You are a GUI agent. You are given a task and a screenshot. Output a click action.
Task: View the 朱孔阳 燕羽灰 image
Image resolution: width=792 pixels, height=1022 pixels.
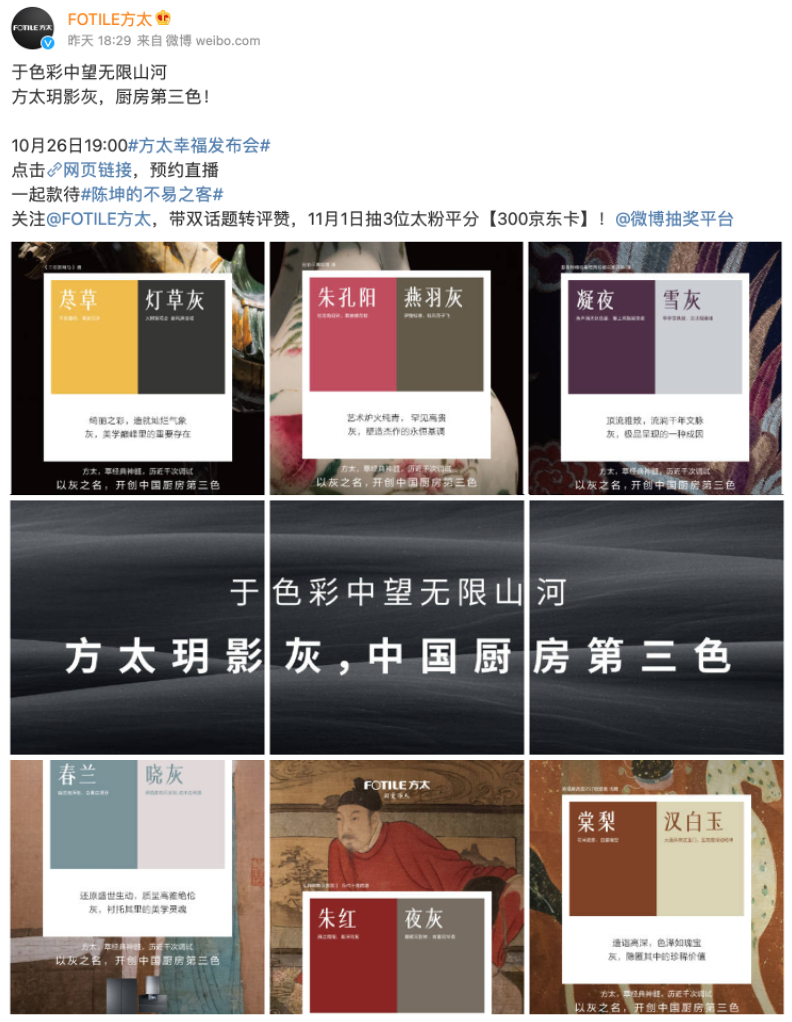(397, 368)
